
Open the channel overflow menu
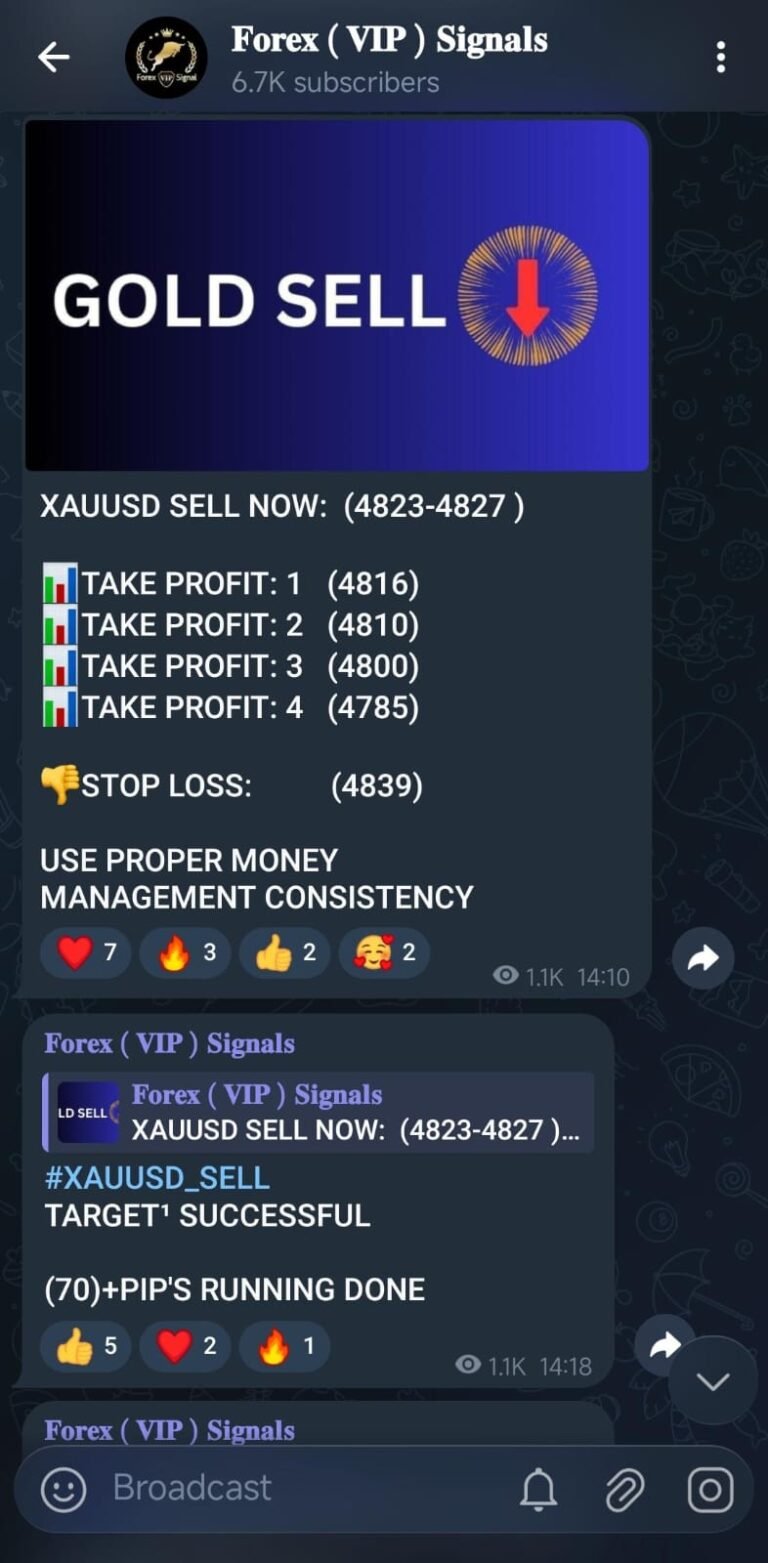(720, 58)
